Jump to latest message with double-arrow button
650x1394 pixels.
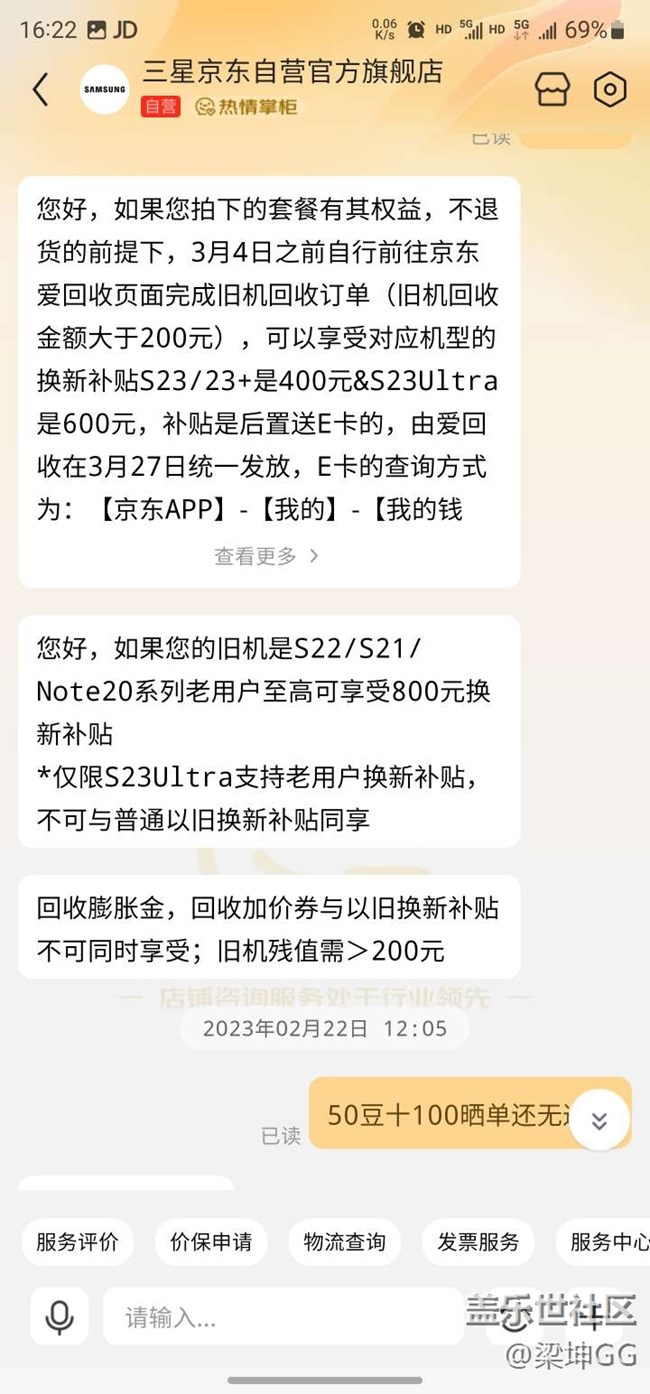click(599, 1120)
